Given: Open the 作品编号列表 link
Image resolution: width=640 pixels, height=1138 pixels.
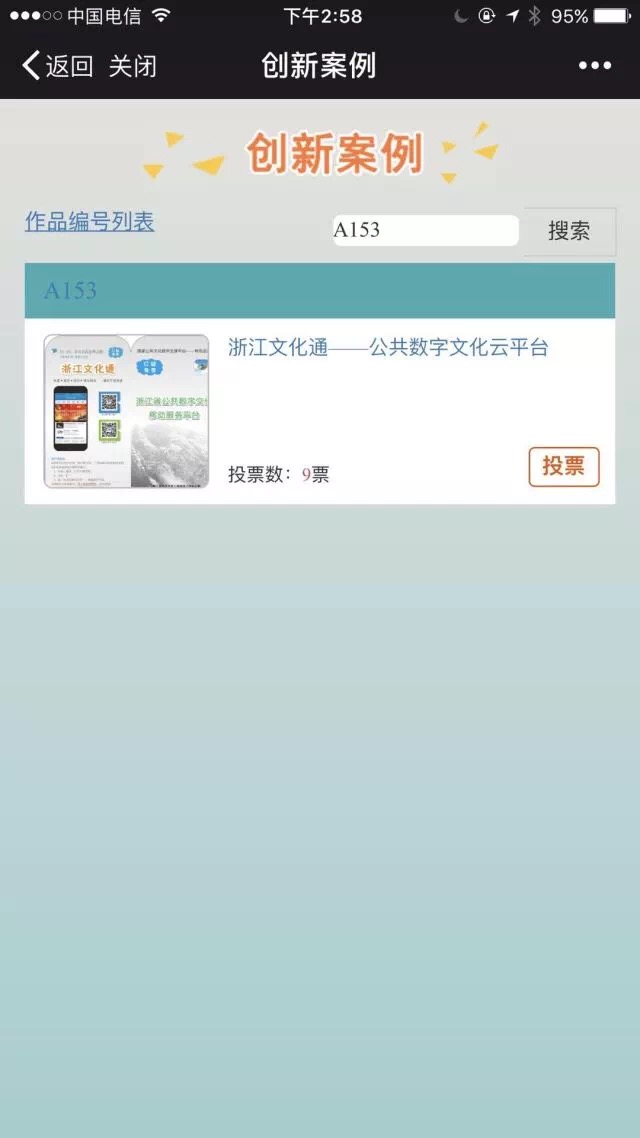Looking at the screenshot, I should [x=89, y=222].
